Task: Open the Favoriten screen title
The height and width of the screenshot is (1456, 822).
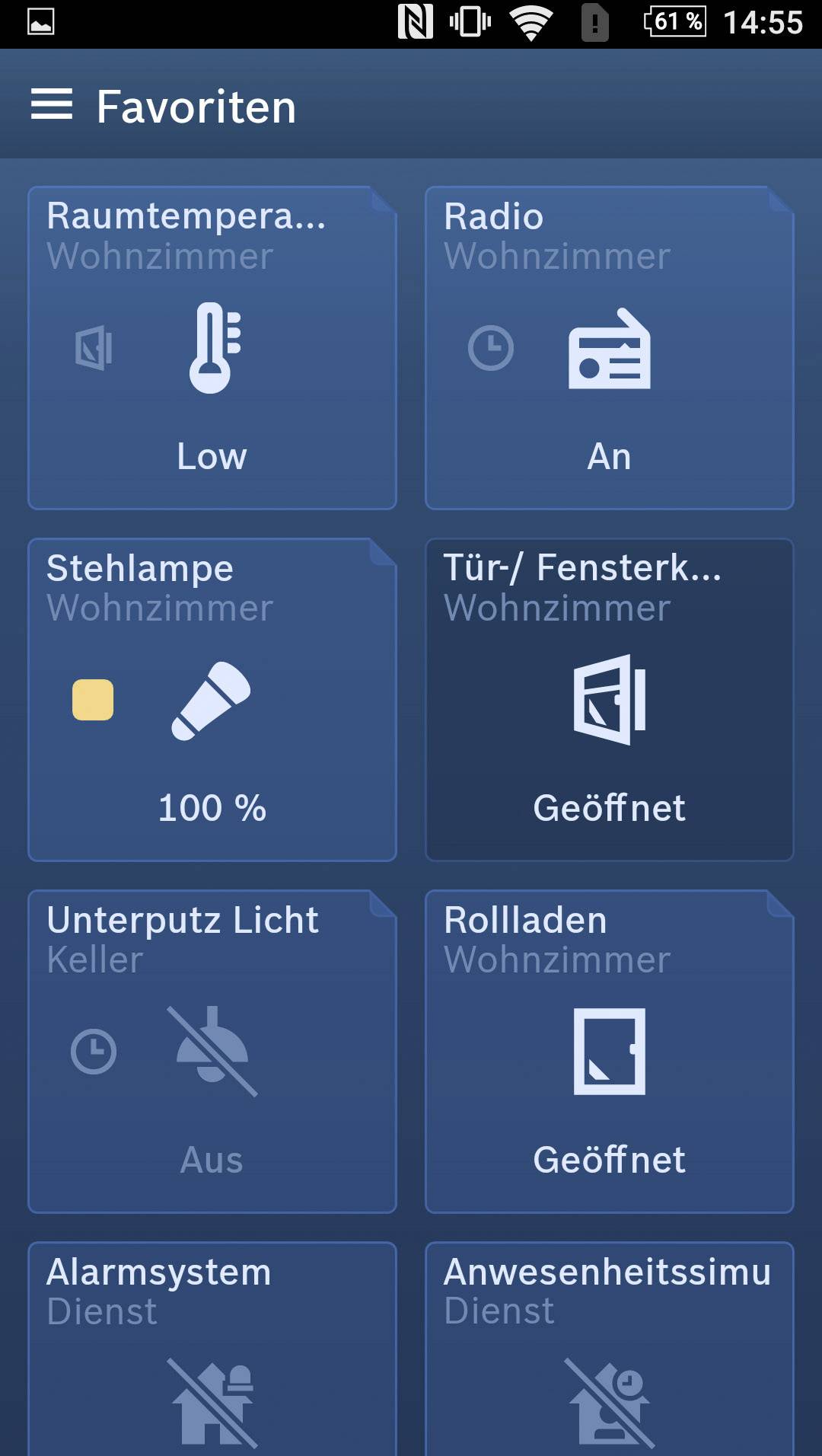Action: point(196,106)
